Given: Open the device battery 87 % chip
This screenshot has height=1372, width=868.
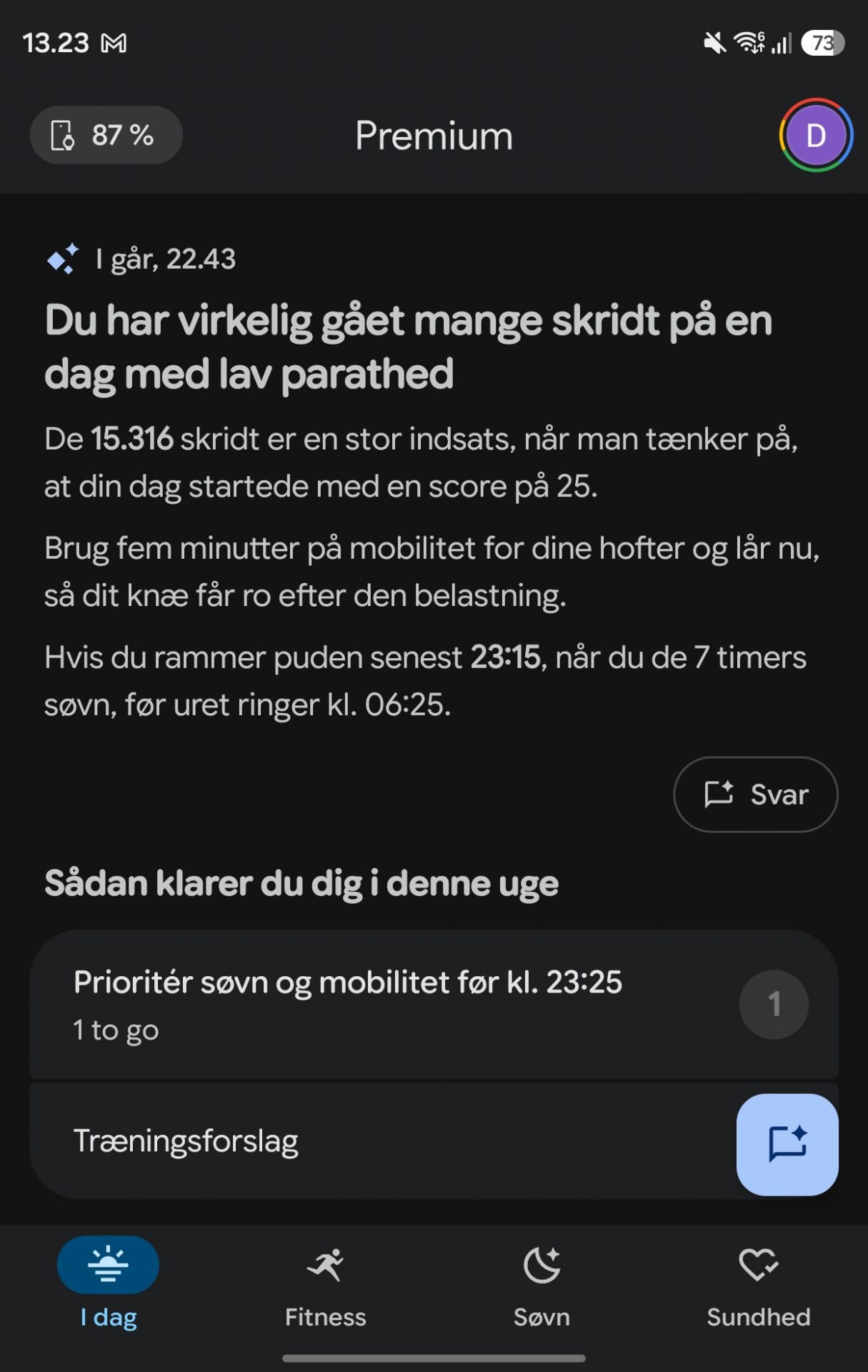Looking at the screenshot, I should [106, 135].
